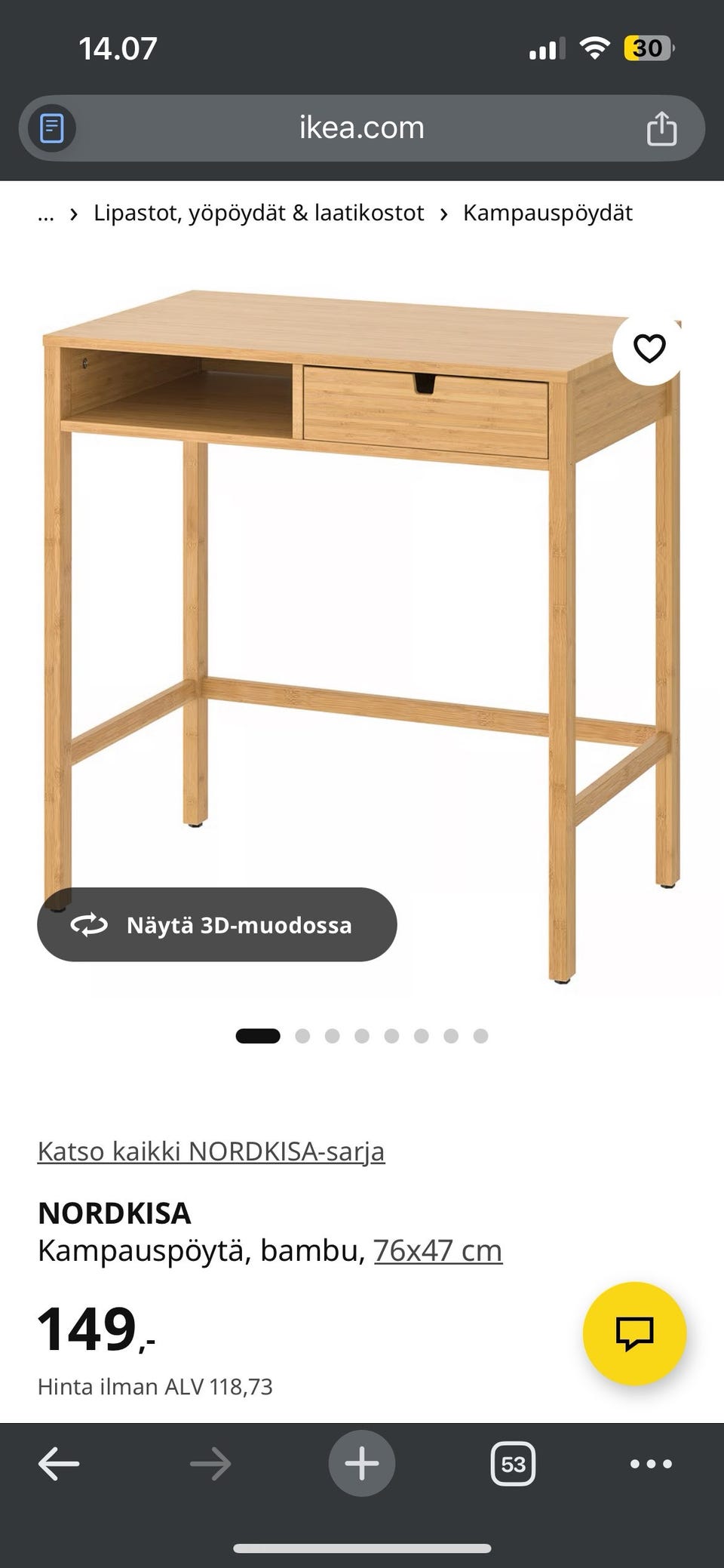Viewport: 724px width, 1568px height.
Task: Open a new browser tab
Action: (x=362, y=1464)
